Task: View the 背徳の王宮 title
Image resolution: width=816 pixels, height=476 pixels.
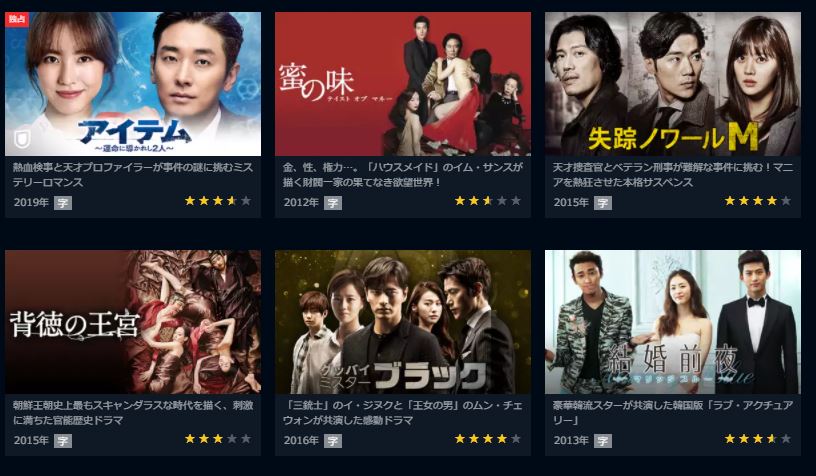Action: (133, 322)
